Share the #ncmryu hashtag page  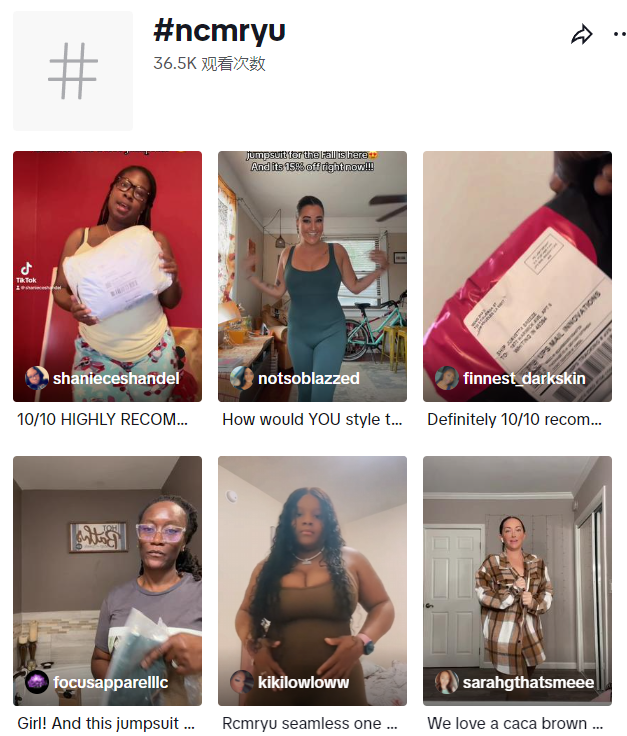pyautogui.click(x=581, y=35)
